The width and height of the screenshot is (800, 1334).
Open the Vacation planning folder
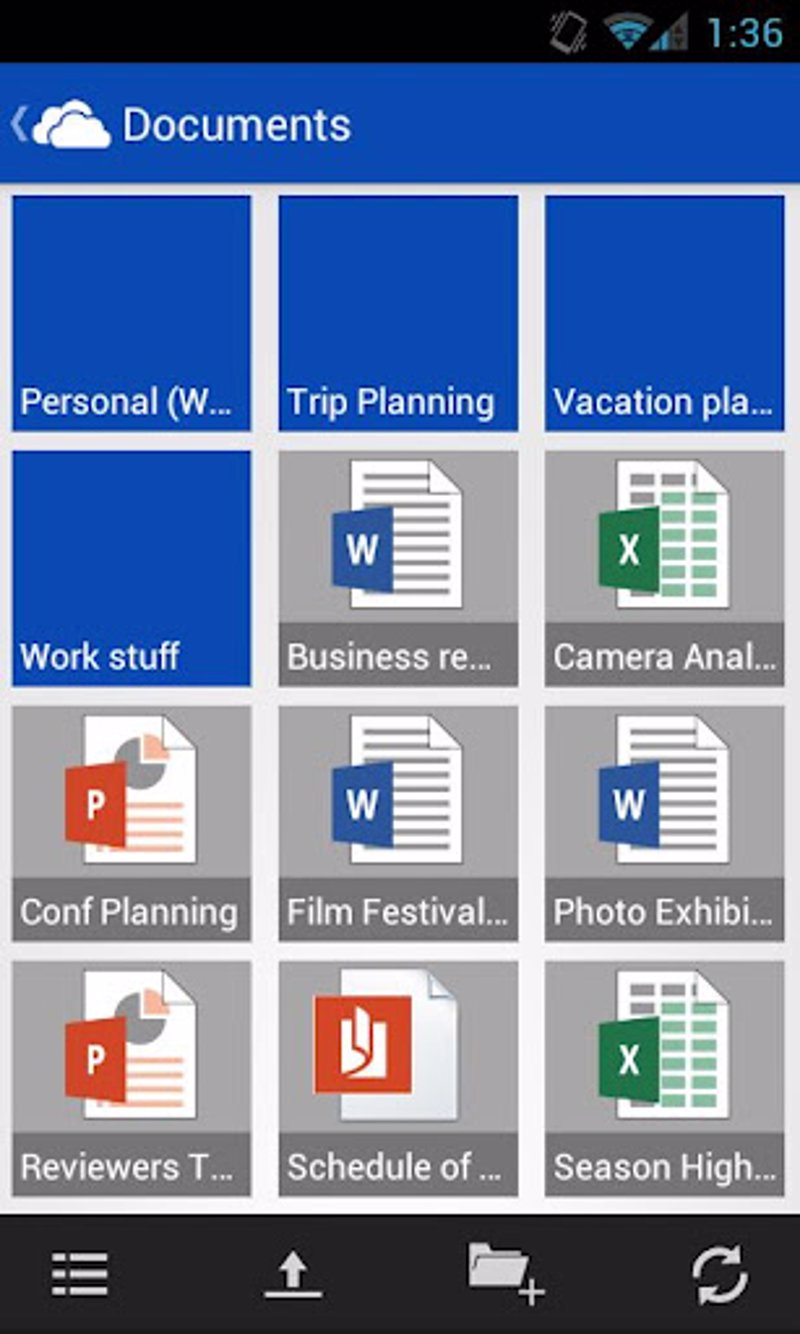pyautogui.click(x=664, y=313)
